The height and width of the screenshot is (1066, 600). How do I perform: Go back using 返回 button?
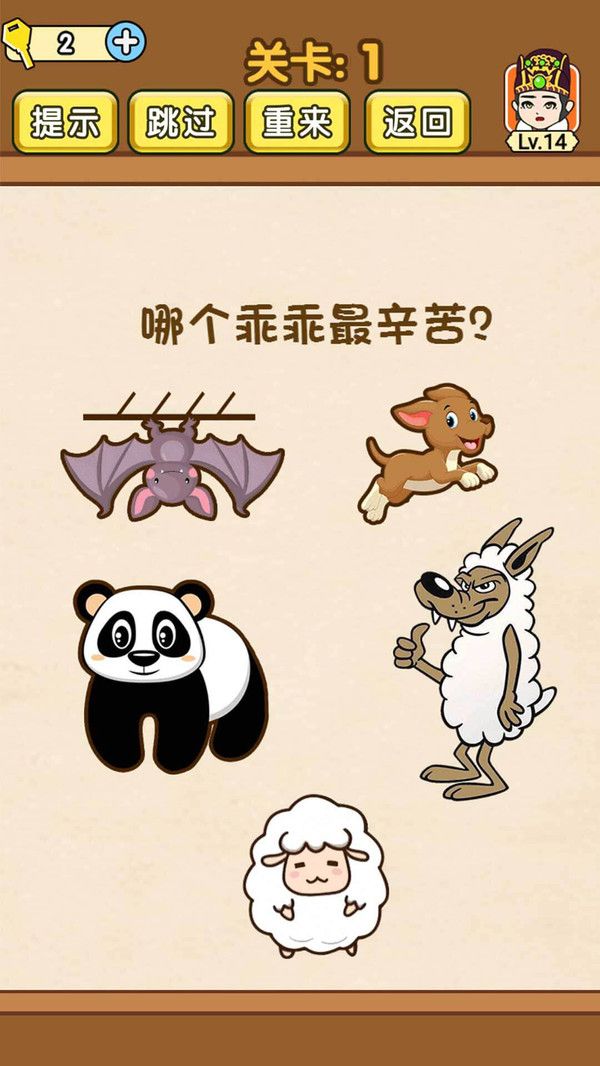(416, 122)
